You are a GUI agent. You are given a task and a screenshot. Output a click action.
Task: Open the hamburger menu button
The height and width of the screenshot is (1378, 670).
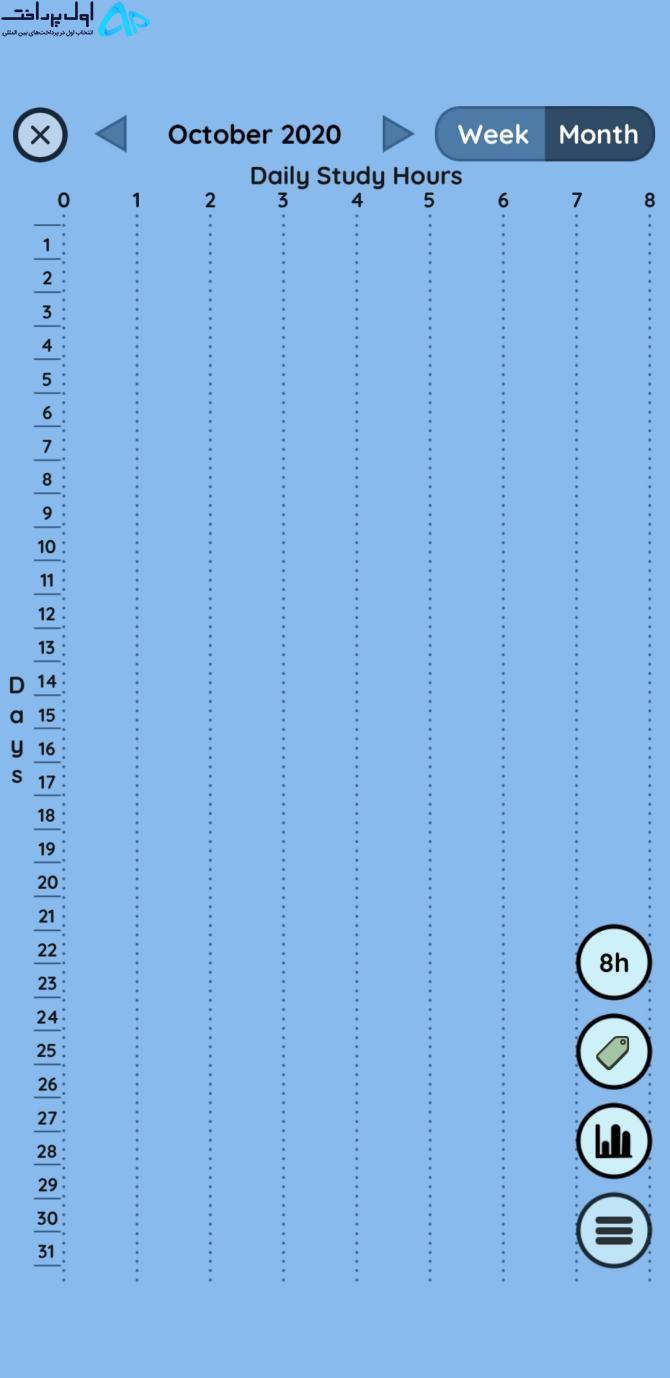(x=614, y=1230)
